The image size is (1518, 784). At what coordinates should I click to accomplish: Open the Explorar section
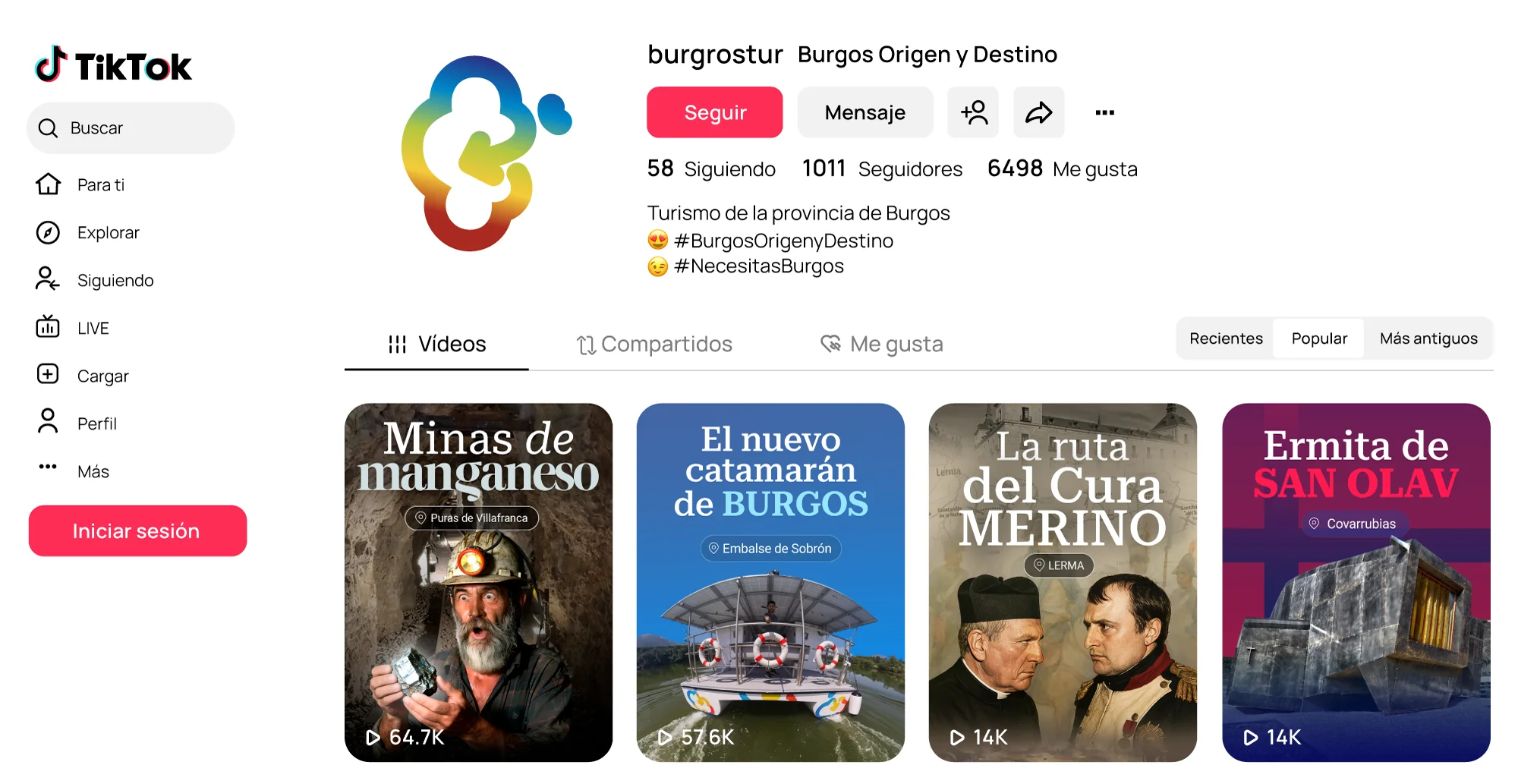(x=108, y=232)
